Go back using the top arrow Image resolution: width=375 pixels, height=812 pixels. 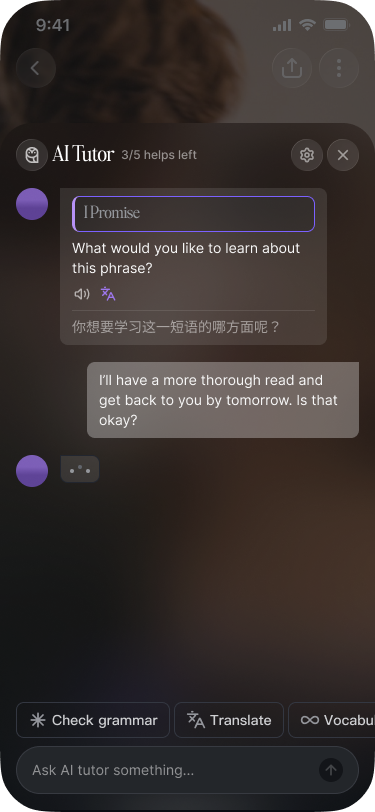[36, 68]
